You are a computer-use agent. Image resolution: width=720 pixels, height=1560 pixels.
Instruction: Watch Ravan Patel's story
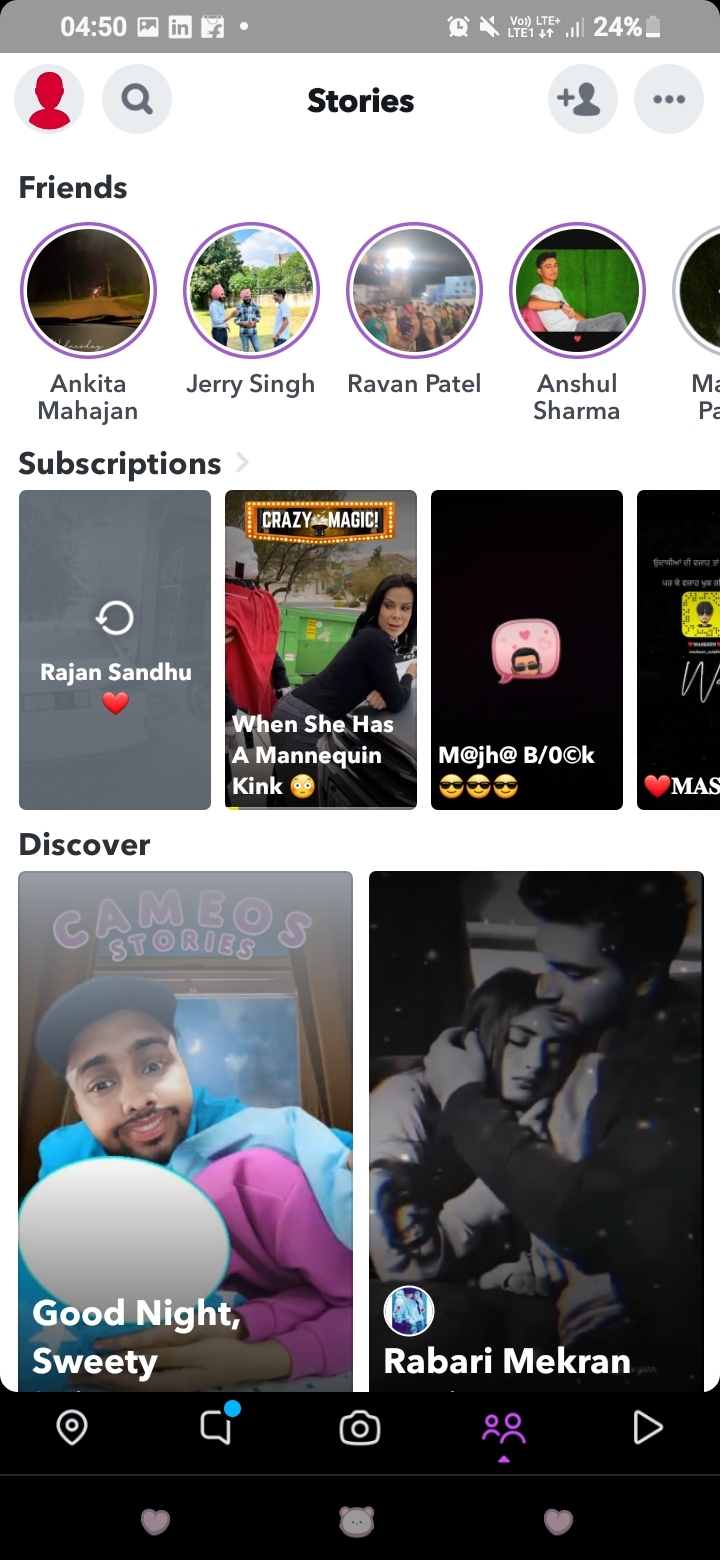tap(414, 290)
